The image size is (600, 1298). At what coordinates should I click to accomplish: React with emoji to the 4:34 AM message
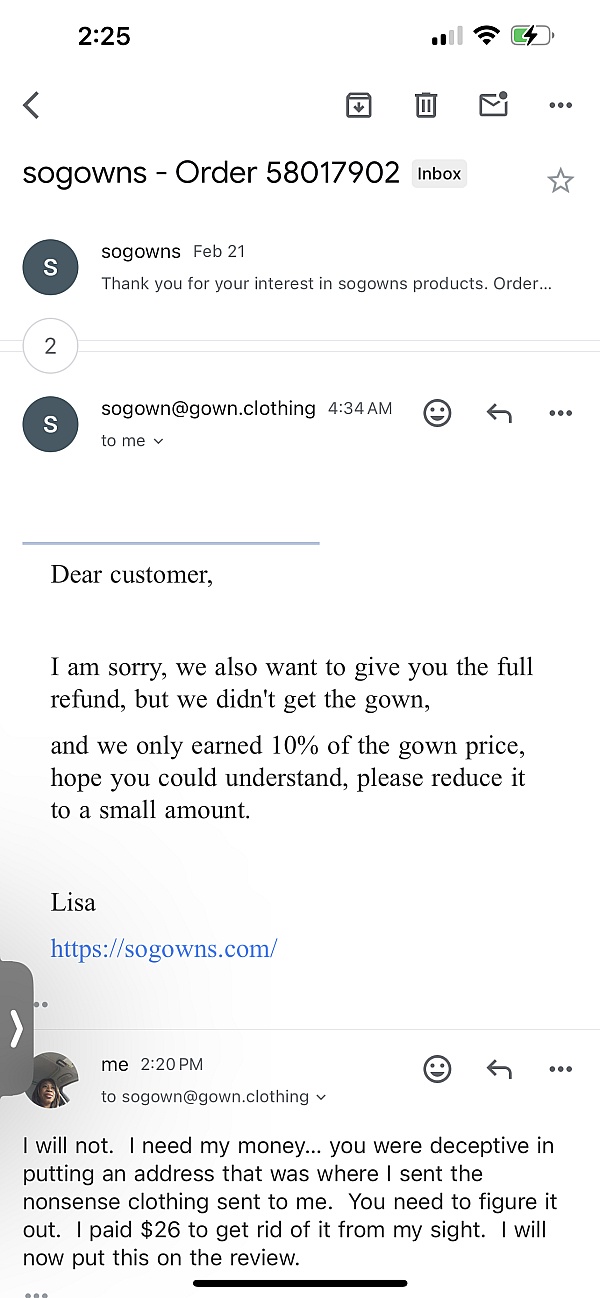click(437, 413)
